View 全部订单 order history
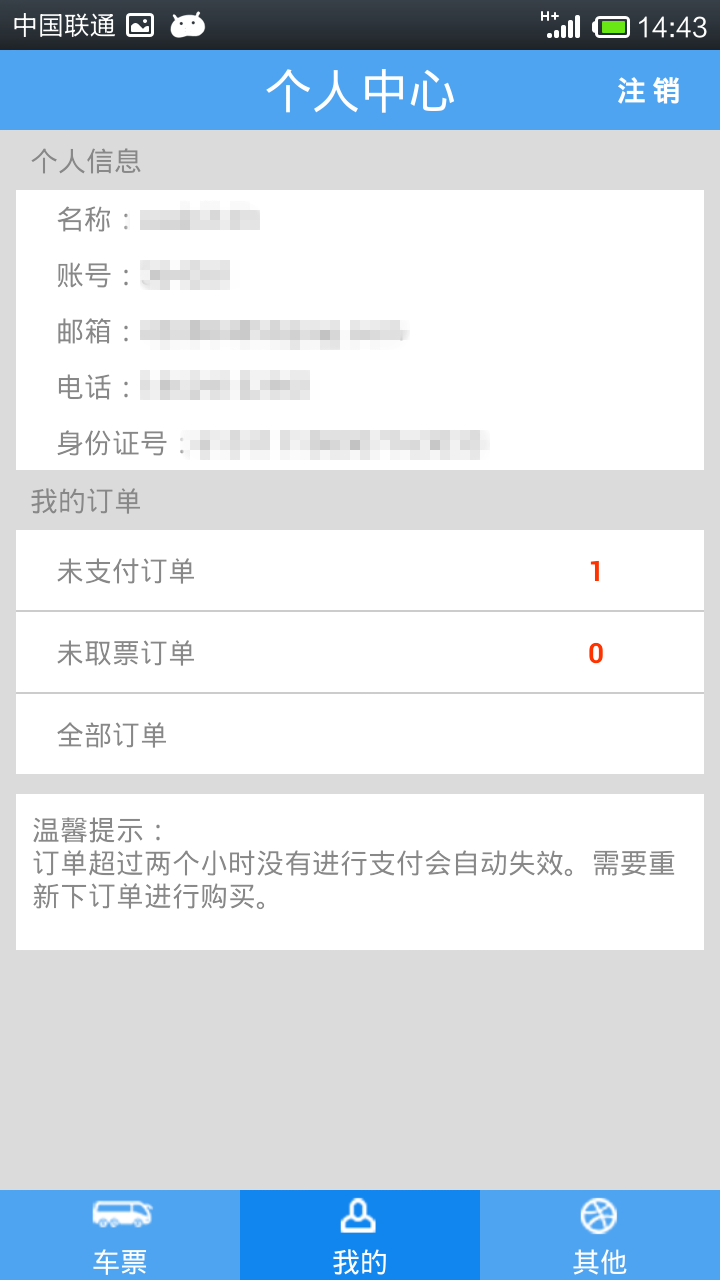The width and height of the screenshot is (720, 1280). 360,734
